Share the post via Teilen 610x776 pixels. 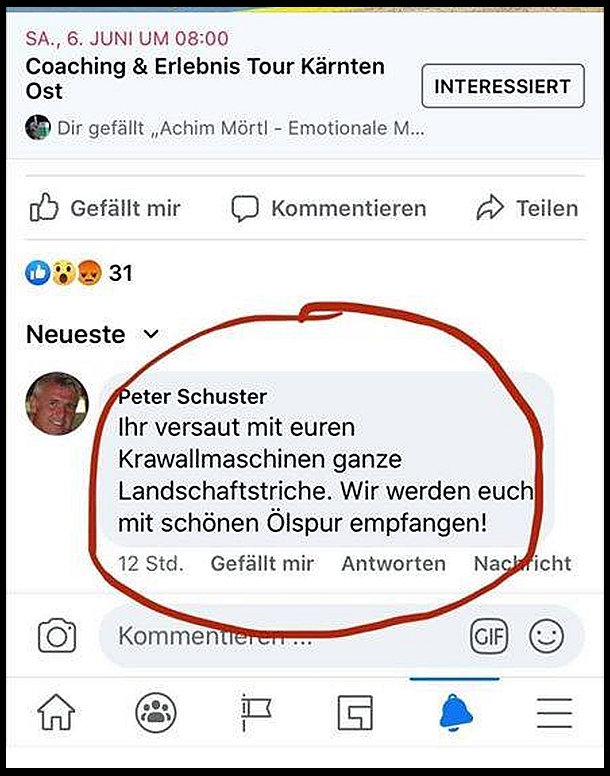click(527, 208)
